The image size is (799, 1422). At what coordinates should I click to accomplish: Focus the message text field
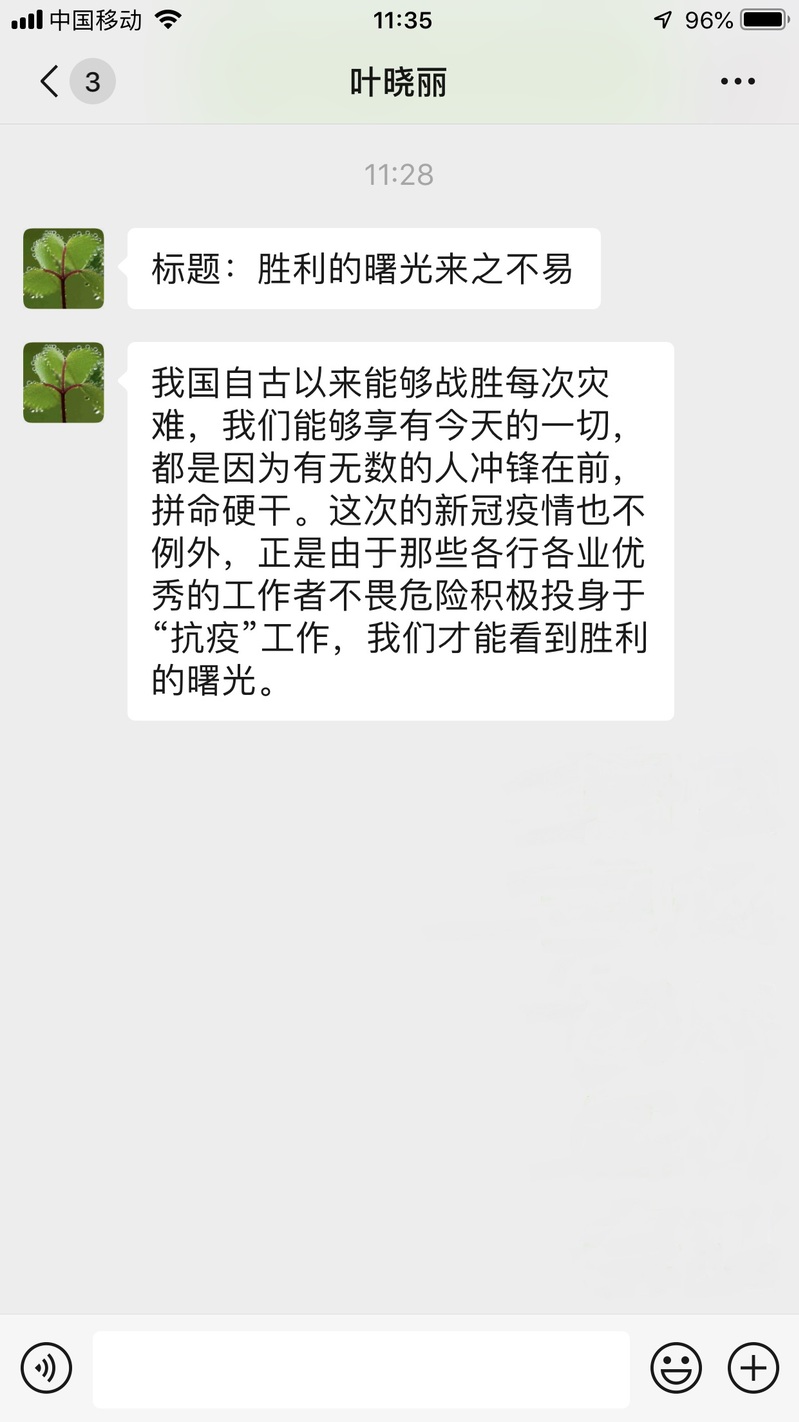[361, 1368]
